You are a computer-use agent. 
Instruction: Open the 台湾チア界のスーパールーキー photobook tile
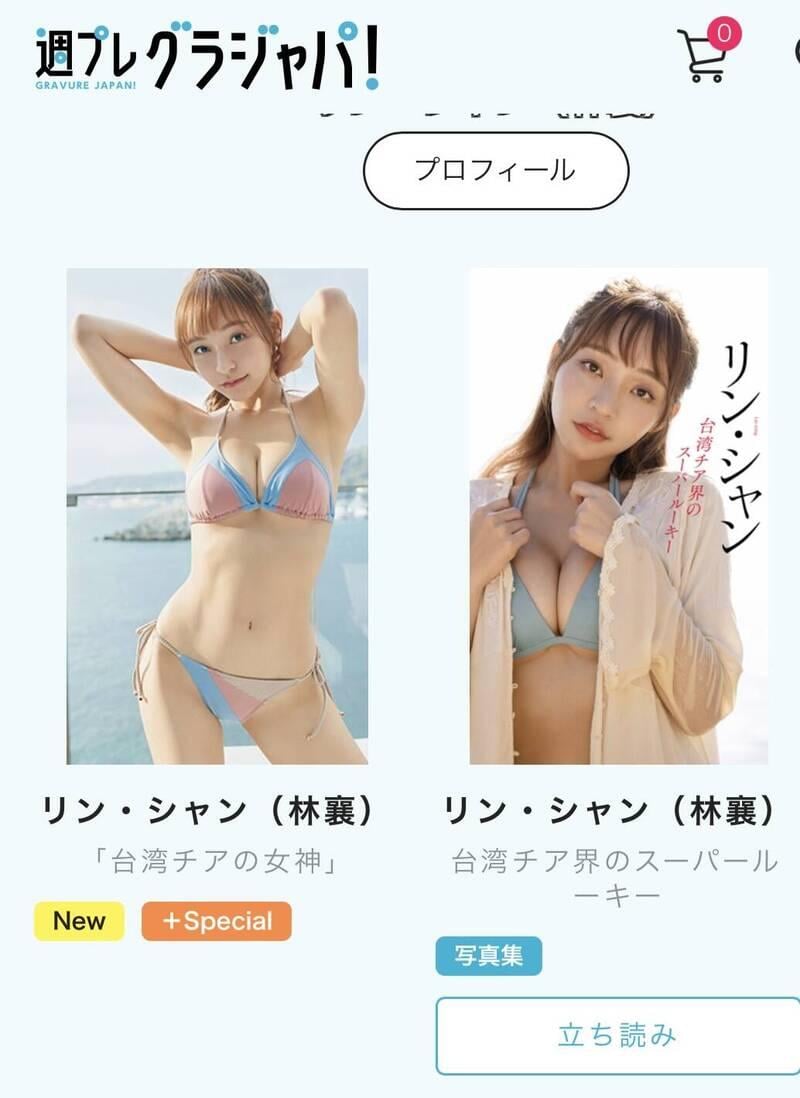[x=618, y=516]
